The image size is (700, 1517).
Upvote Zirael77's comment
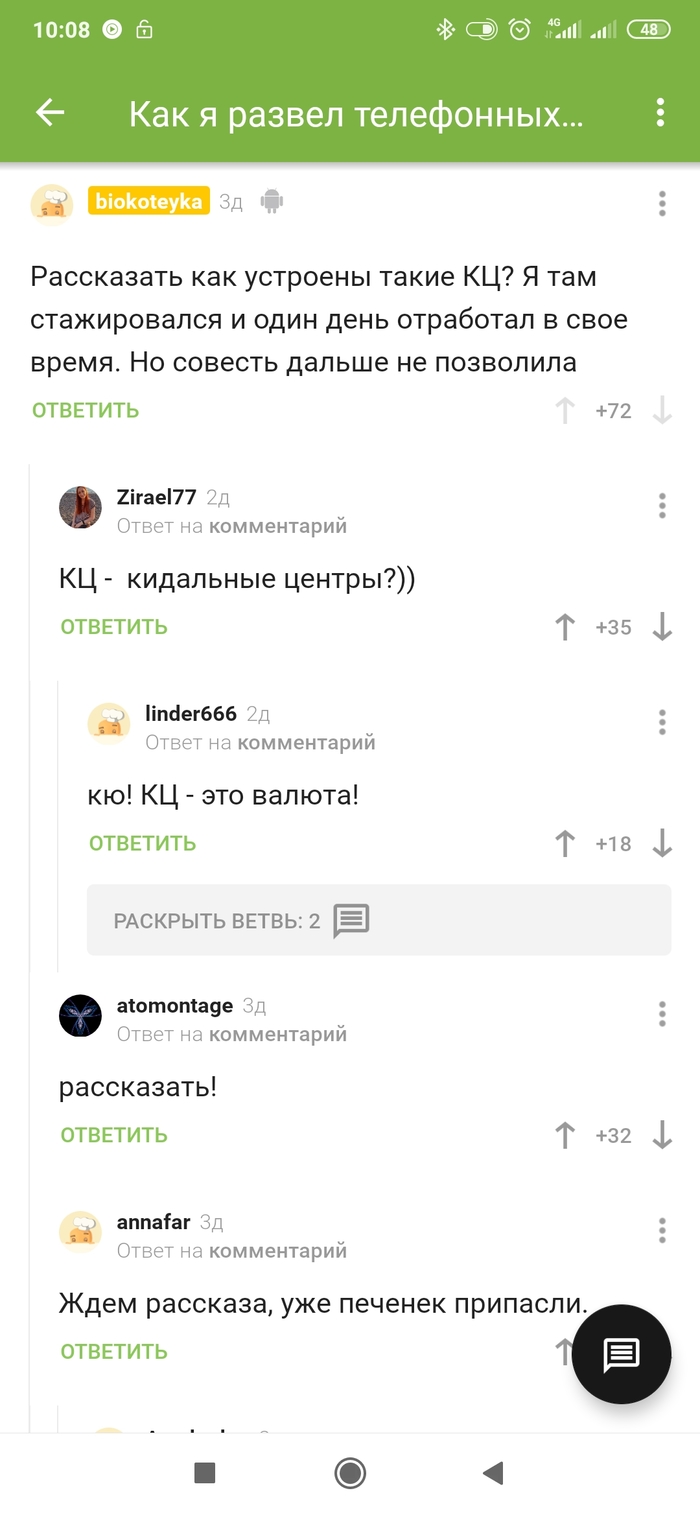(x=565, y=627)
